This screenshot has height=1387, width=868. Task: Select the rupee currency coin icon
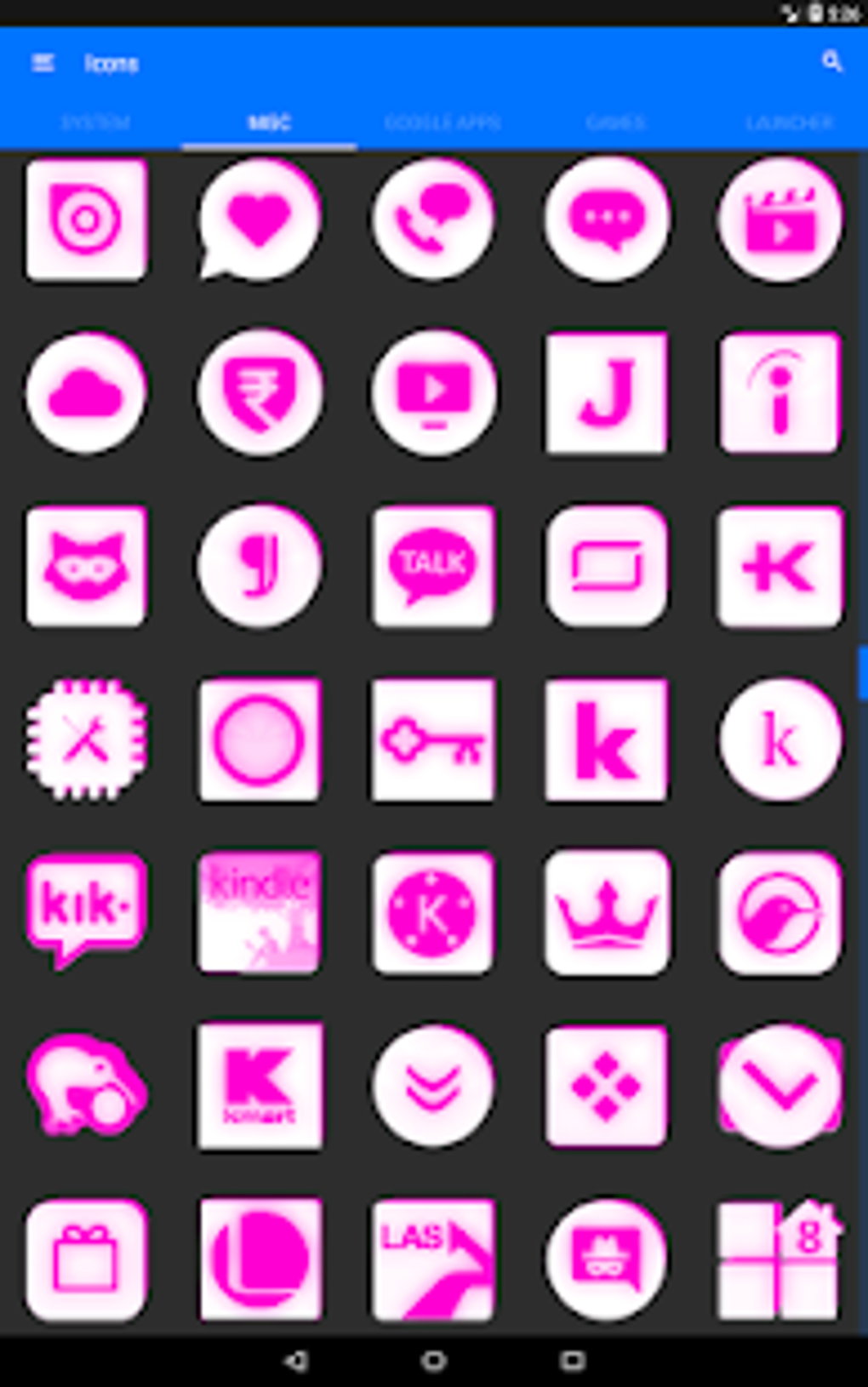260,393
